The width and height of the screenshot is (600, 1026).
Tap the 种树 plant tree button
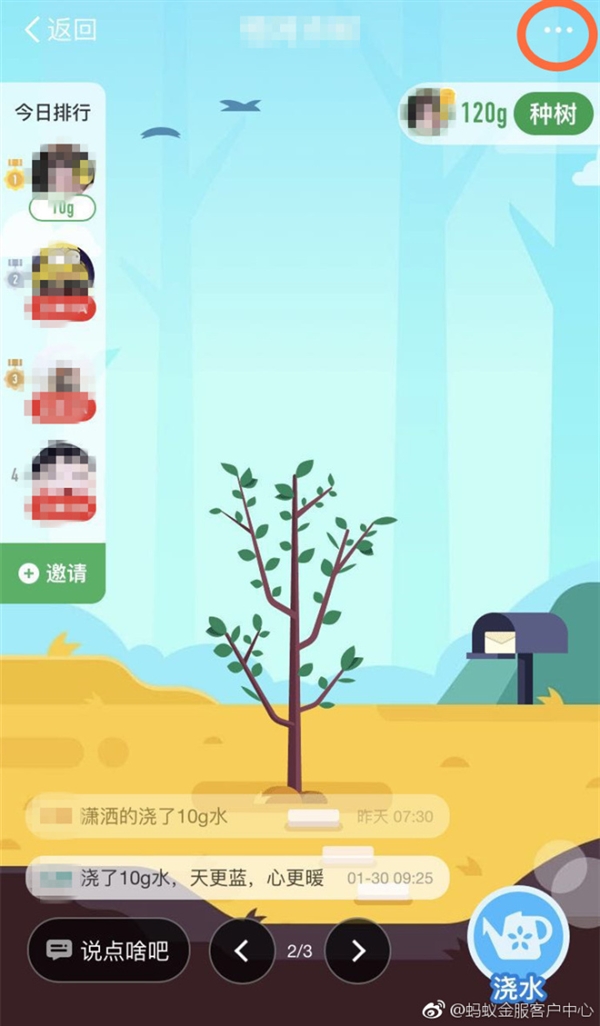[x=552, y=114]
